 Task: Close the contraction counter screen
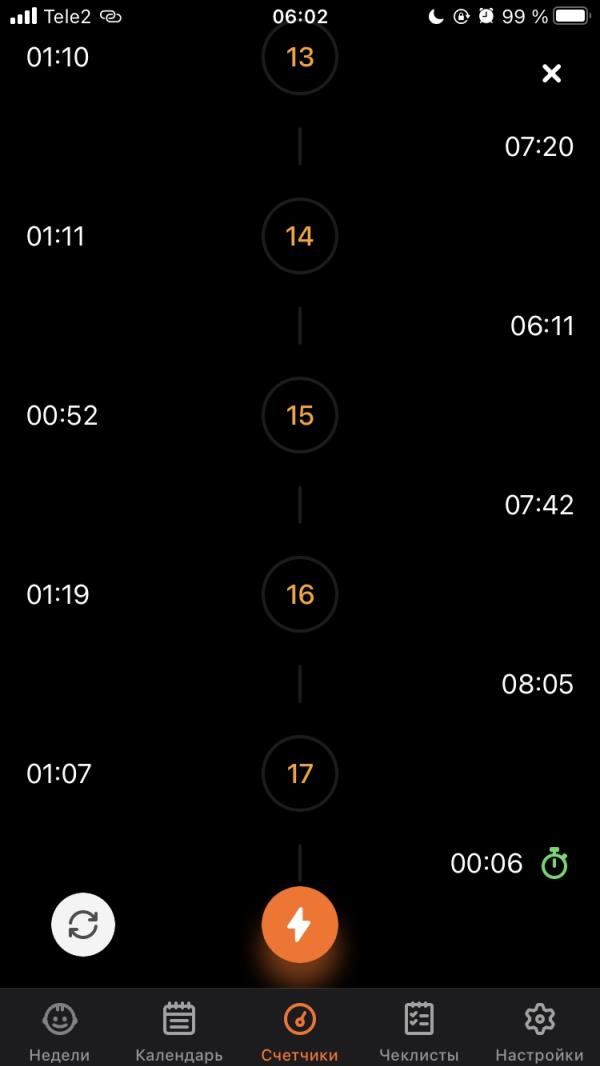551,73
